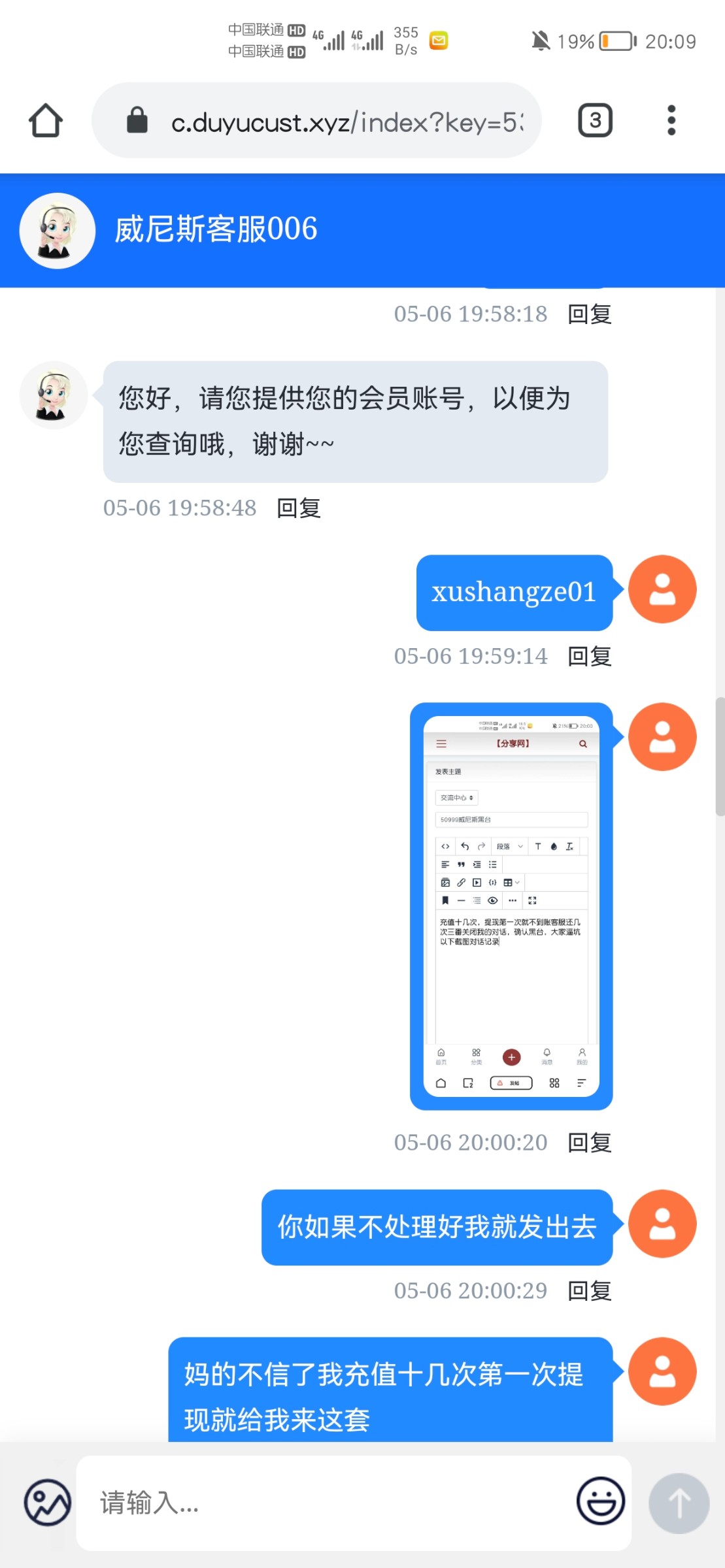Viewport: 725px width, 1568px height.
Task: Toggle preview with the eye icon
Action: click(x=492, y=900)
